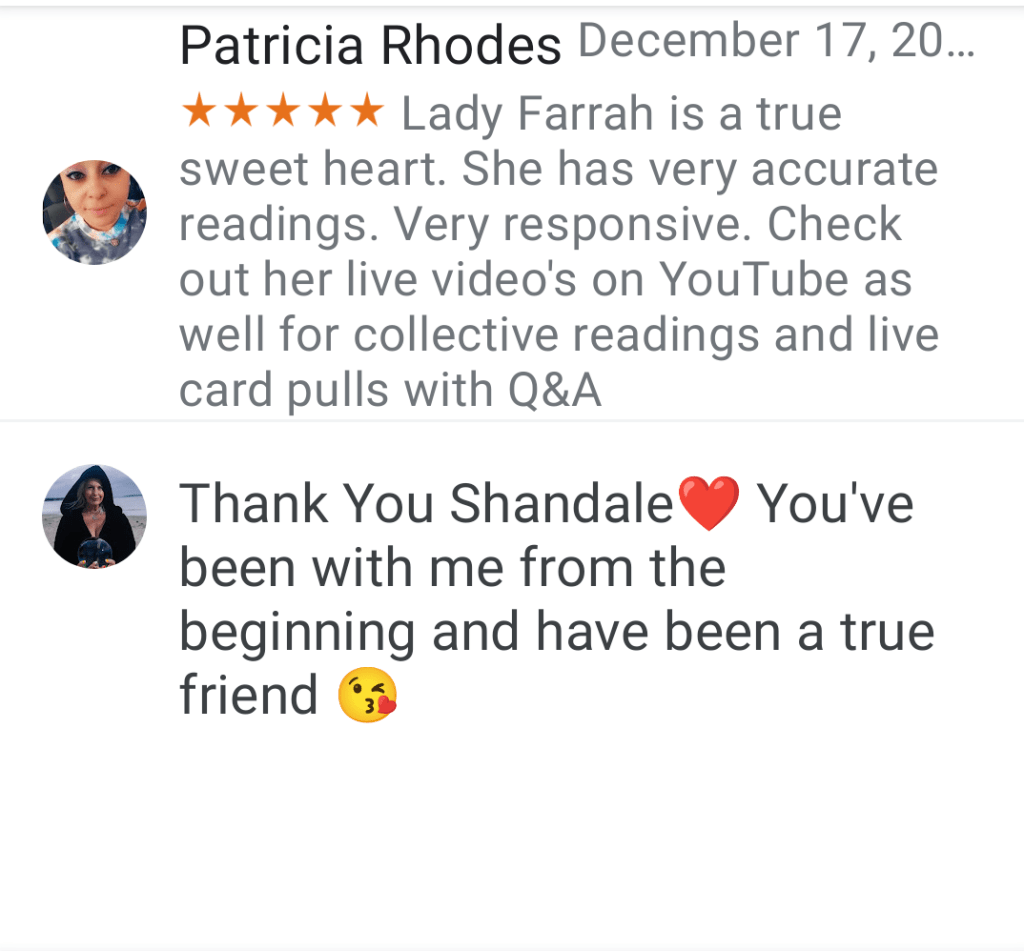
Task: Open Patricia Rhodes's five-star review
Action: [x=558, y=253]
